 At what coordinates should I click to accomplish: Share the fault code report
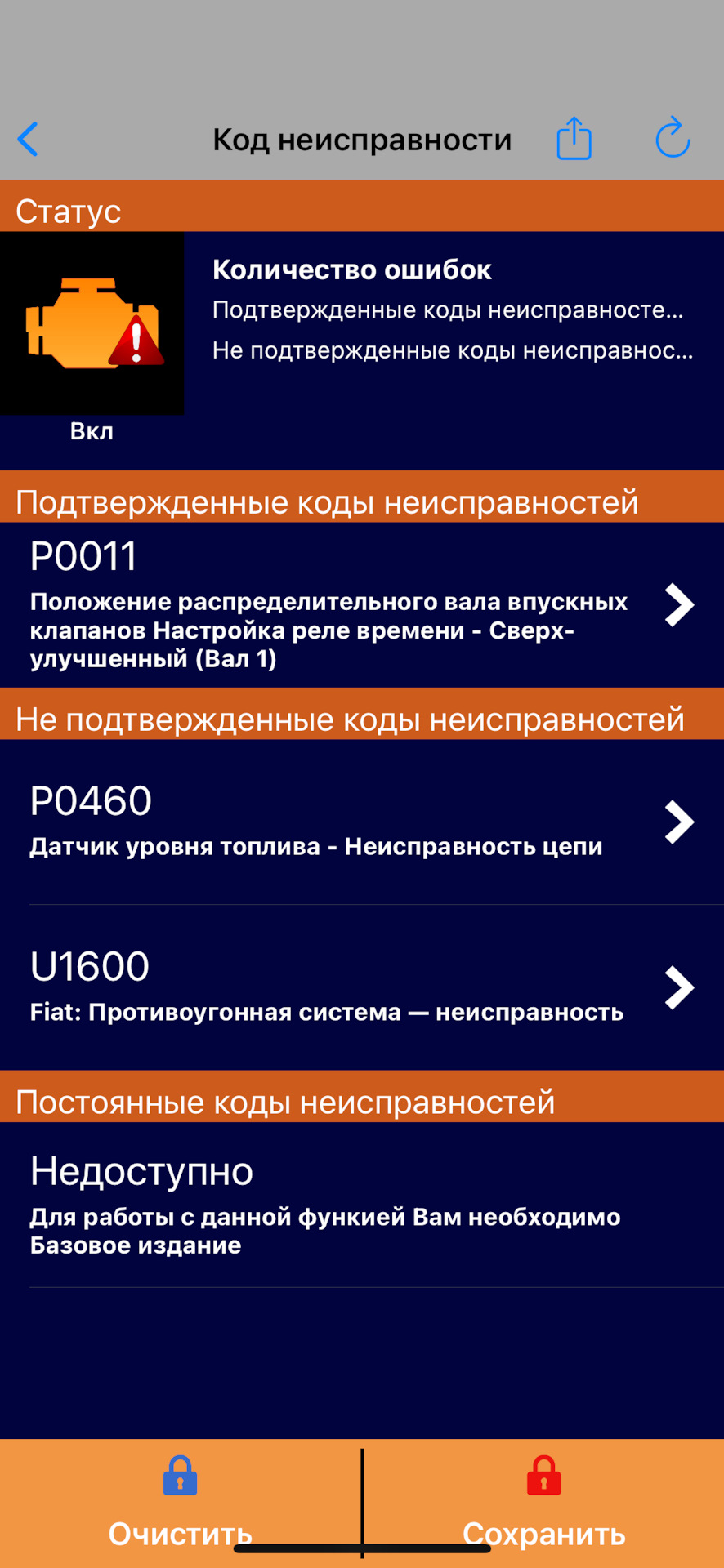(x=574, y=139)
